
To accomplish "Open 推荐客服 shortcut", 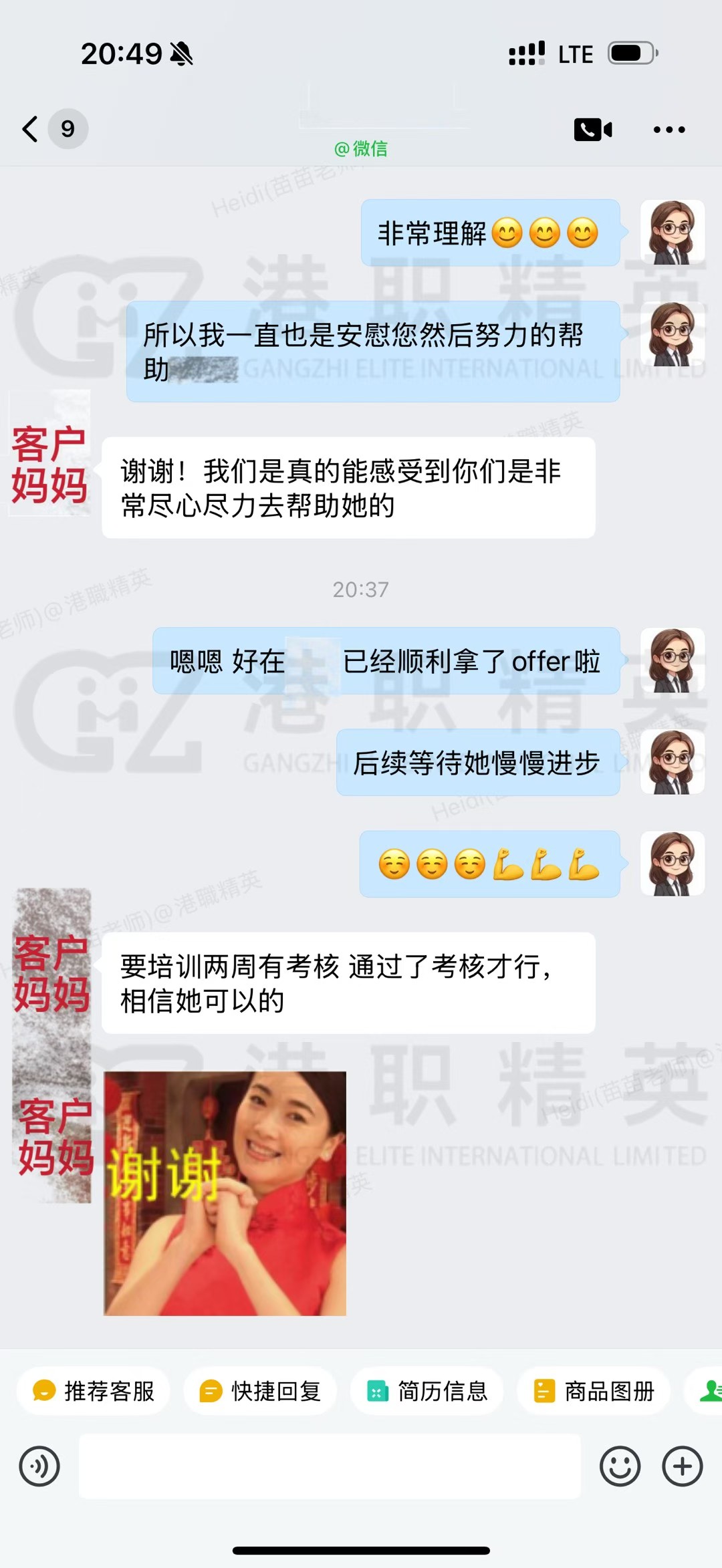I will (x=94, y=1391).
